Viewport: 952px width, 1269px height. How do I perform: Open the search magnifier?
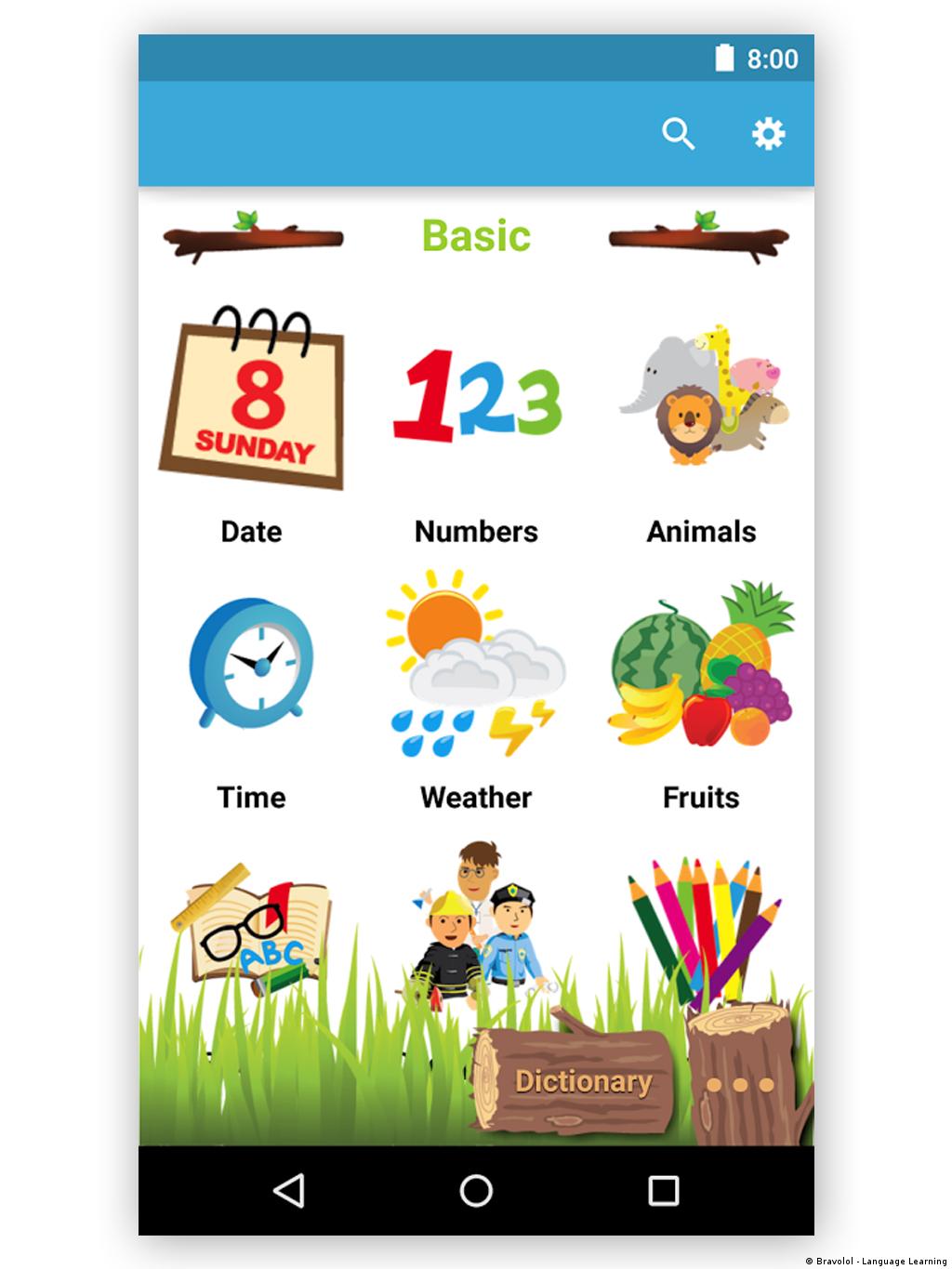pos(678,134)
